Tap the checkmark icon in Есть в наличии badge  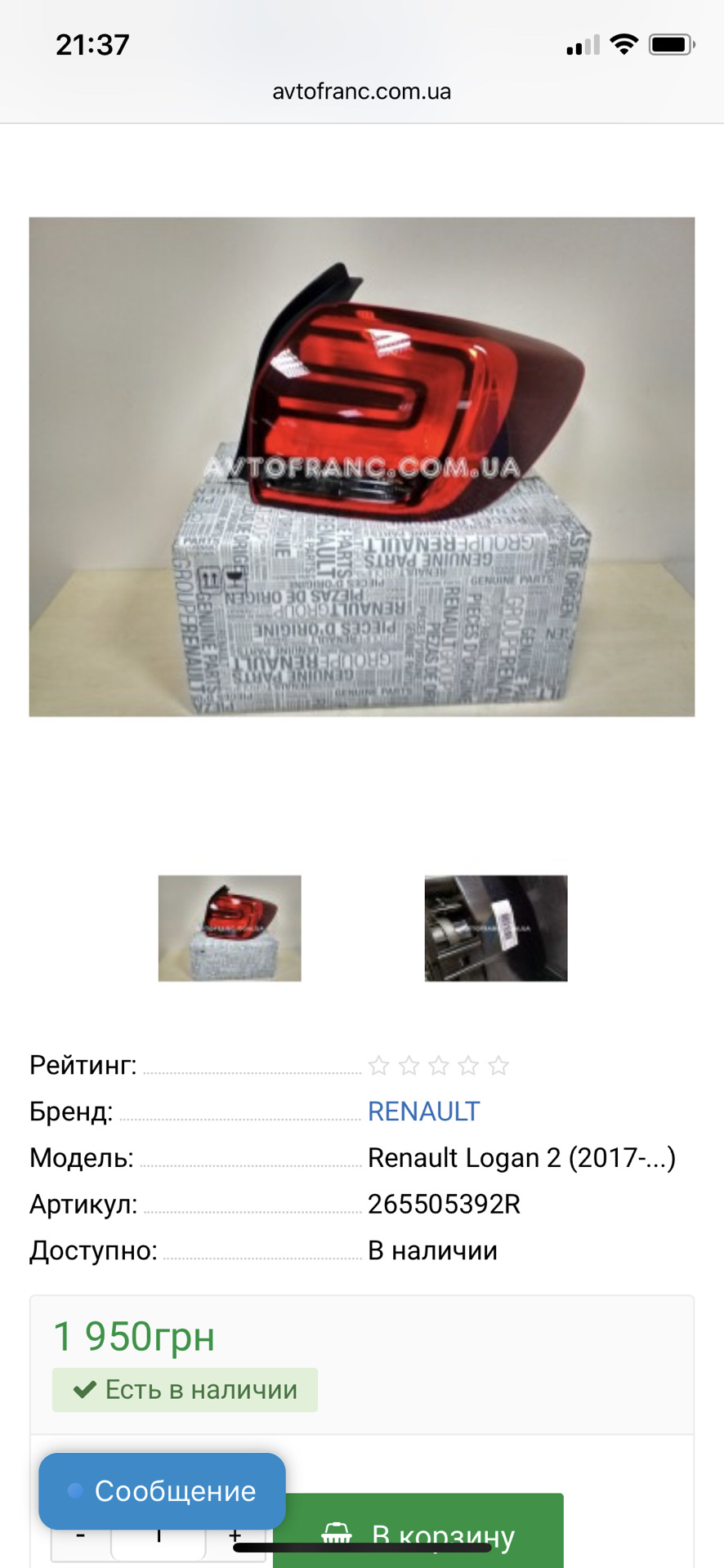(83, 1388)
